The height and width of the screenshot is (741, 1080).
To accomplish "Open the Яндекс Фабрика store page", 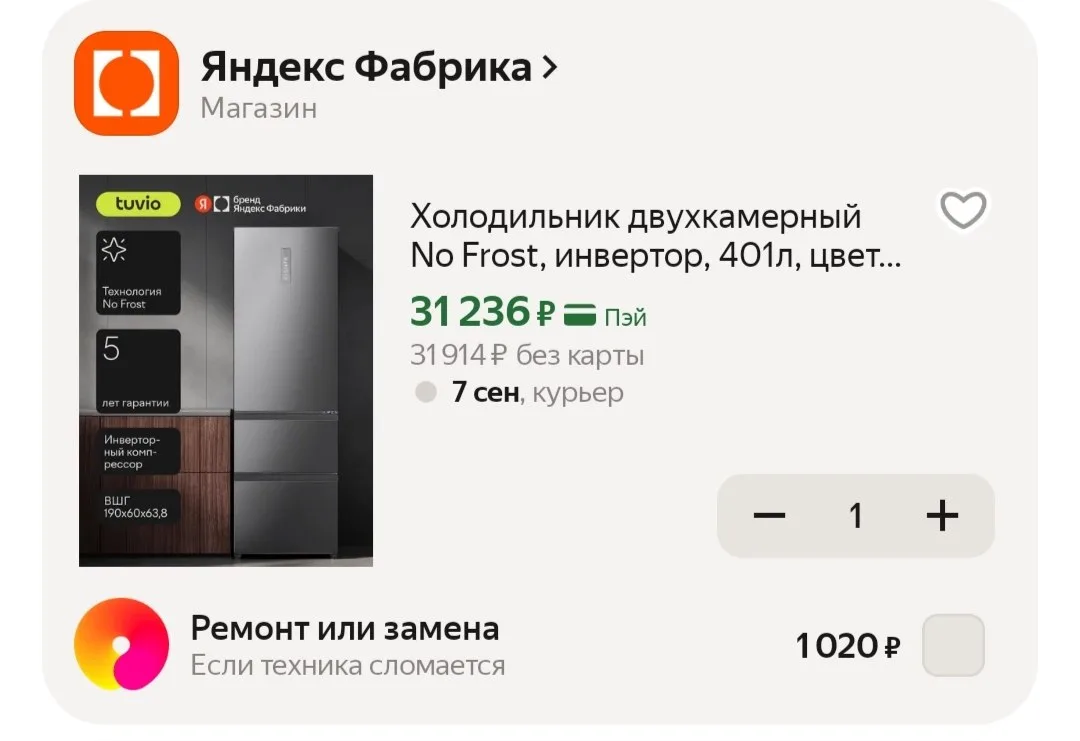I will (379, 67).
